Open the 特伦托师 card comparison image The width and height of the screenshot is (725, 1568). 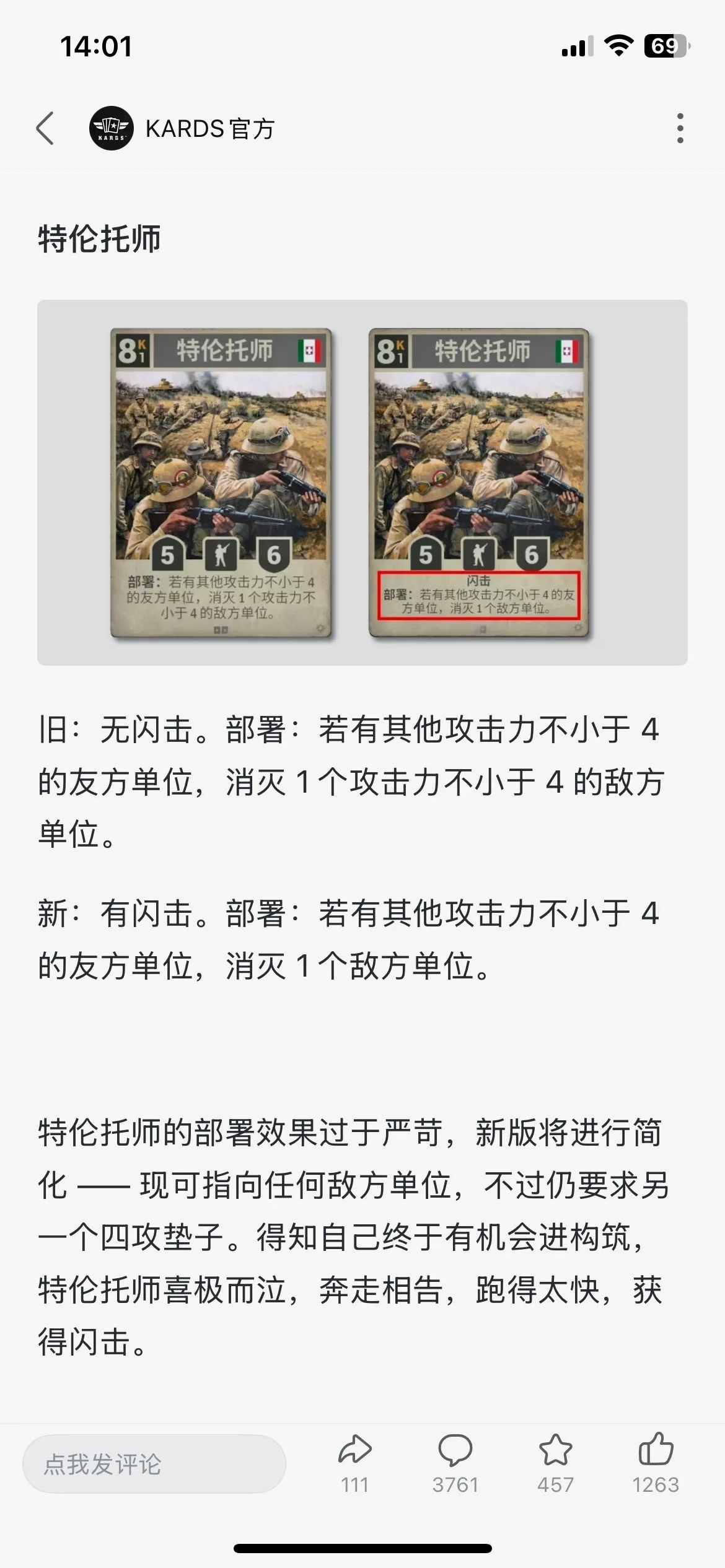[362, 482]
